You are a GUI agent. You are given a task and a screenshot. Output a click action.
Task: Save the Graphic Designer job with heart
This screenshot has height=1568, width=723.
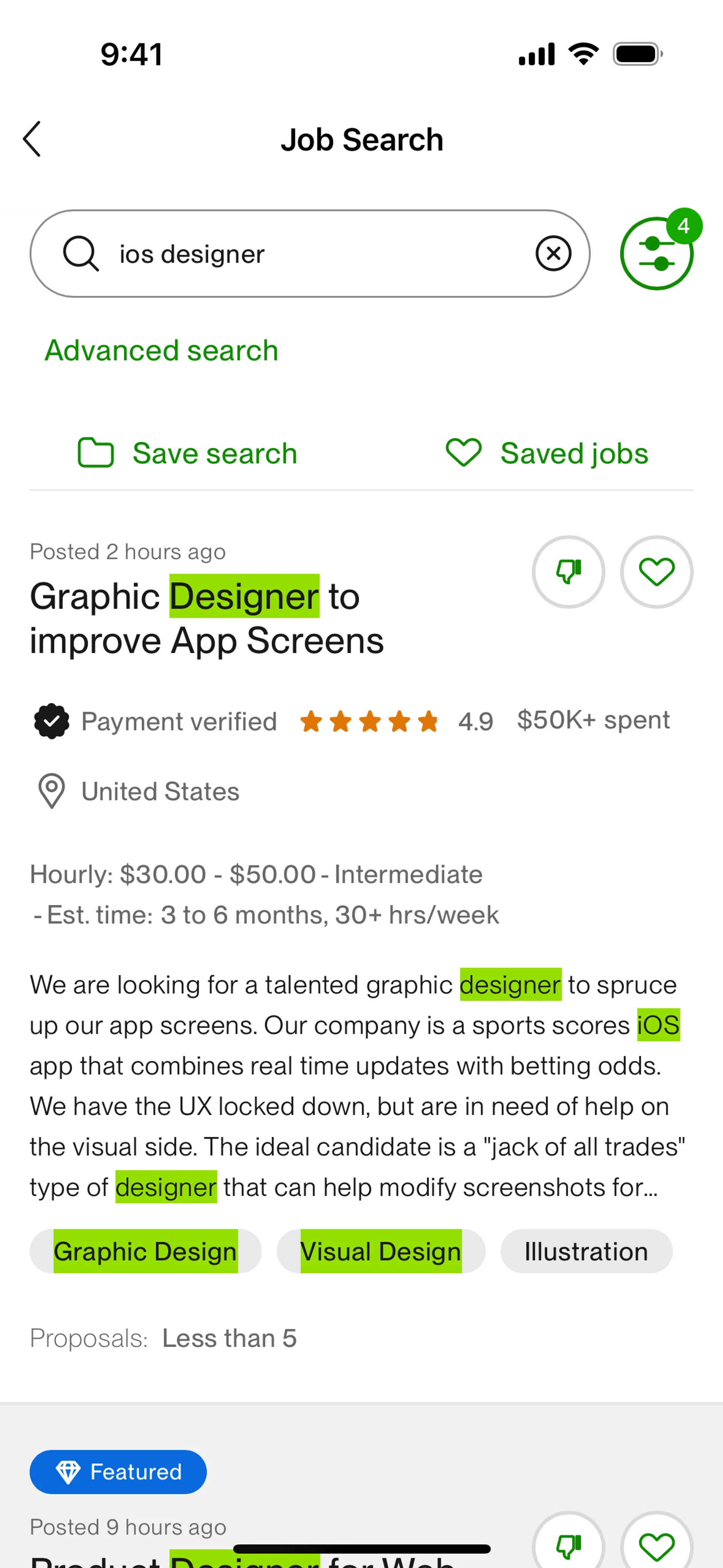657,572
